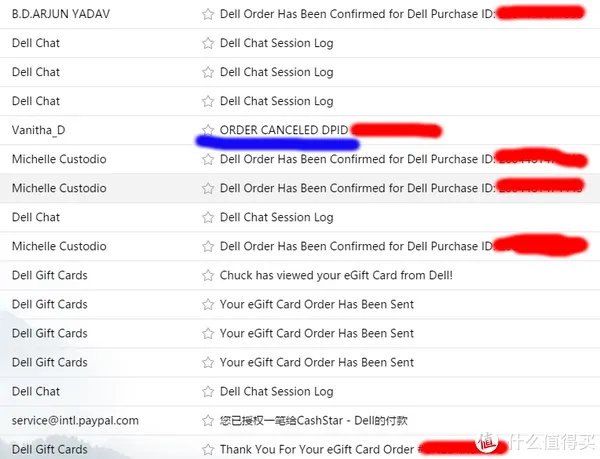
Task: Star the Thank You eGift Card Order email
Action: (208, 449)
